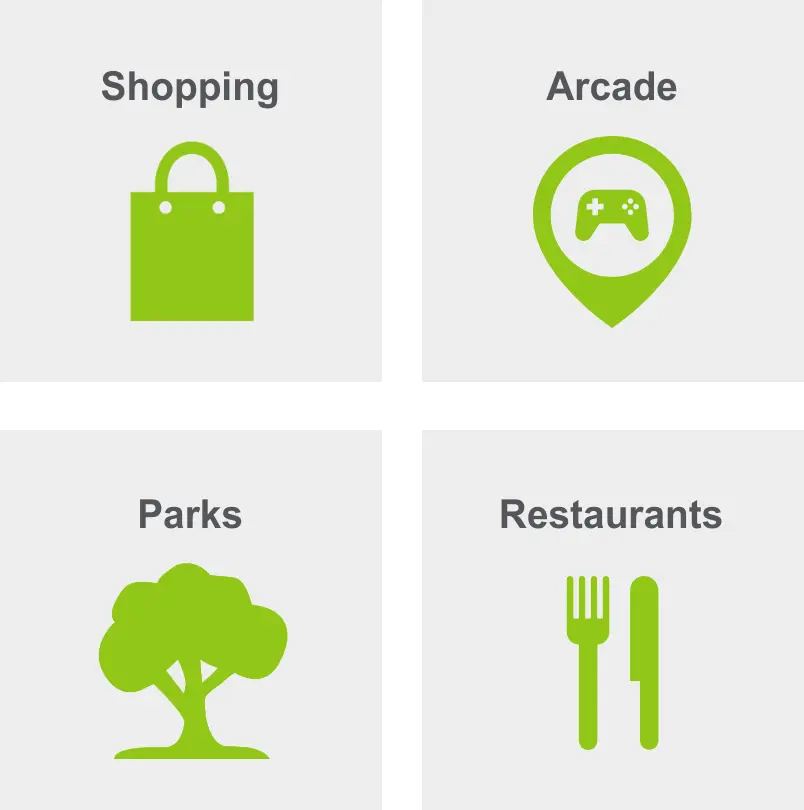Select the Parks heading text
The height and width of the screenshot is (810, 804).
(189, 515)
